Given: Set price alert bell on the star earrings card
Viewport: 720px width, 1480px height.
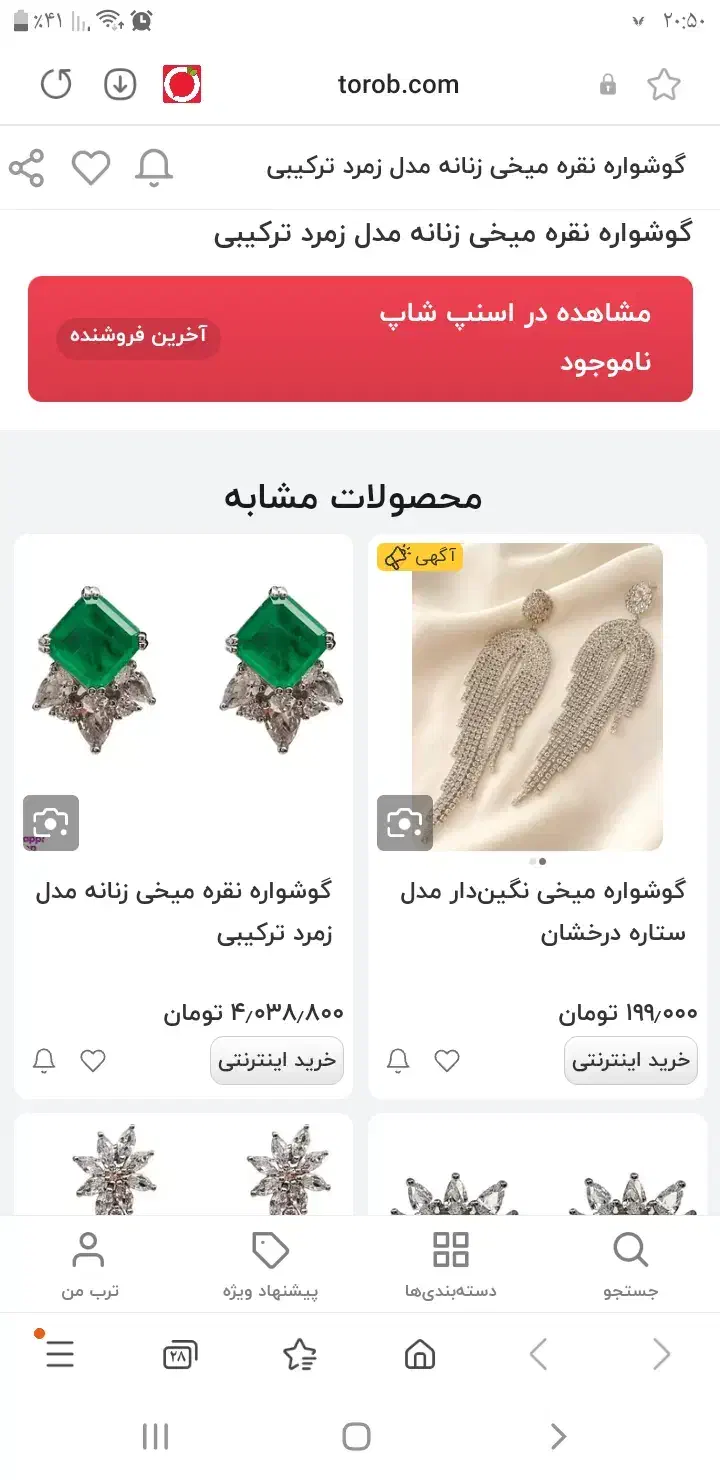Looking at the screenshot, I should [396, 1060].
